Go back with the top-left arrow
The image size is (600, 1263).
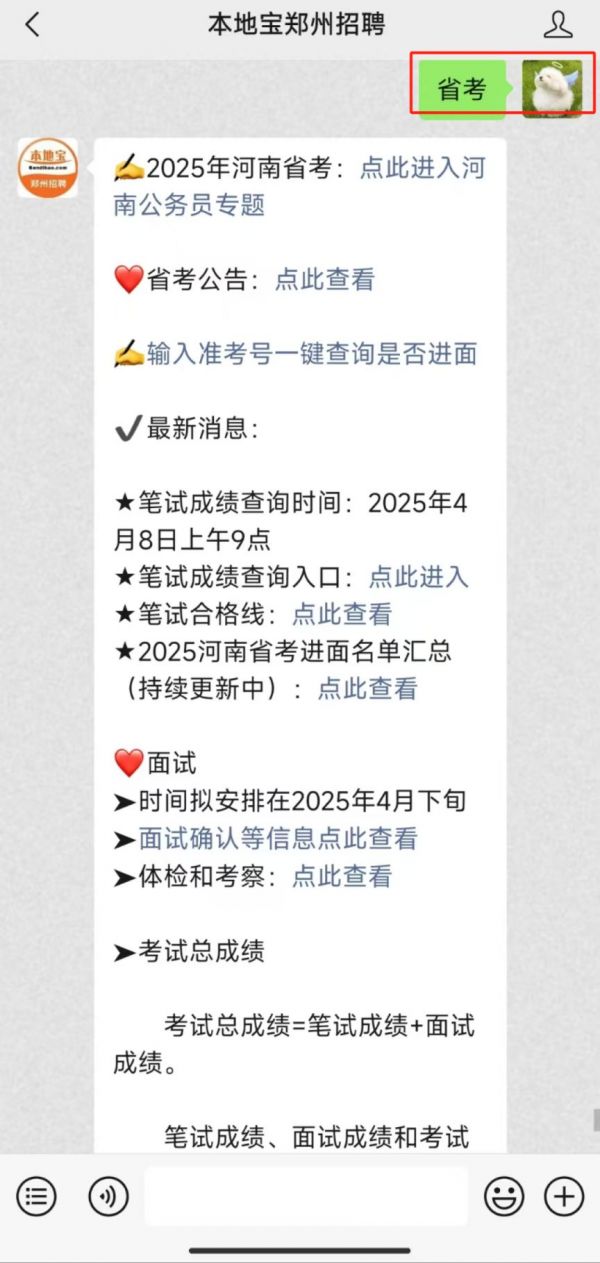(32, 25)
